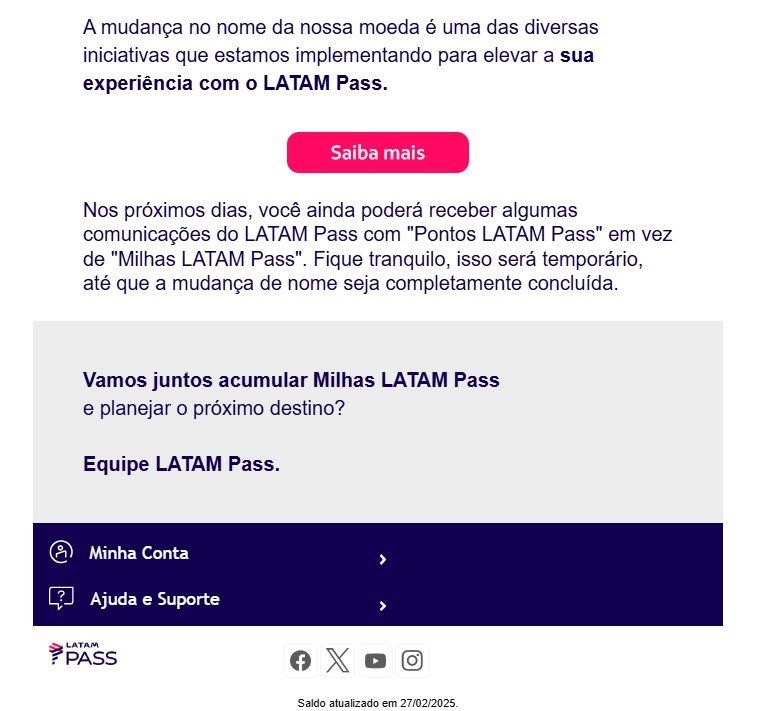Open the LATAM Pass Facebook page
Image resolution: width=763 pixels, height=711 pixels.
(x=300, y=660)
